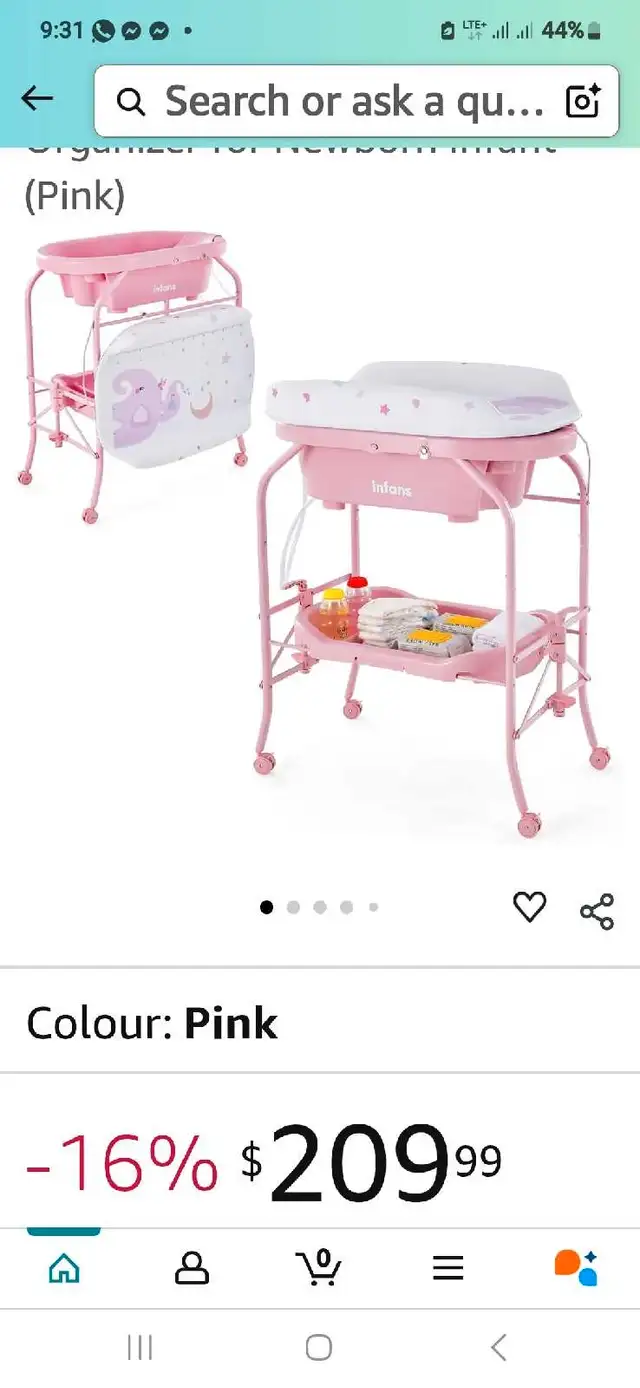This screenshot has height=1388, width=640.
Task: View the shopping cart
Action: (320, 1268)
